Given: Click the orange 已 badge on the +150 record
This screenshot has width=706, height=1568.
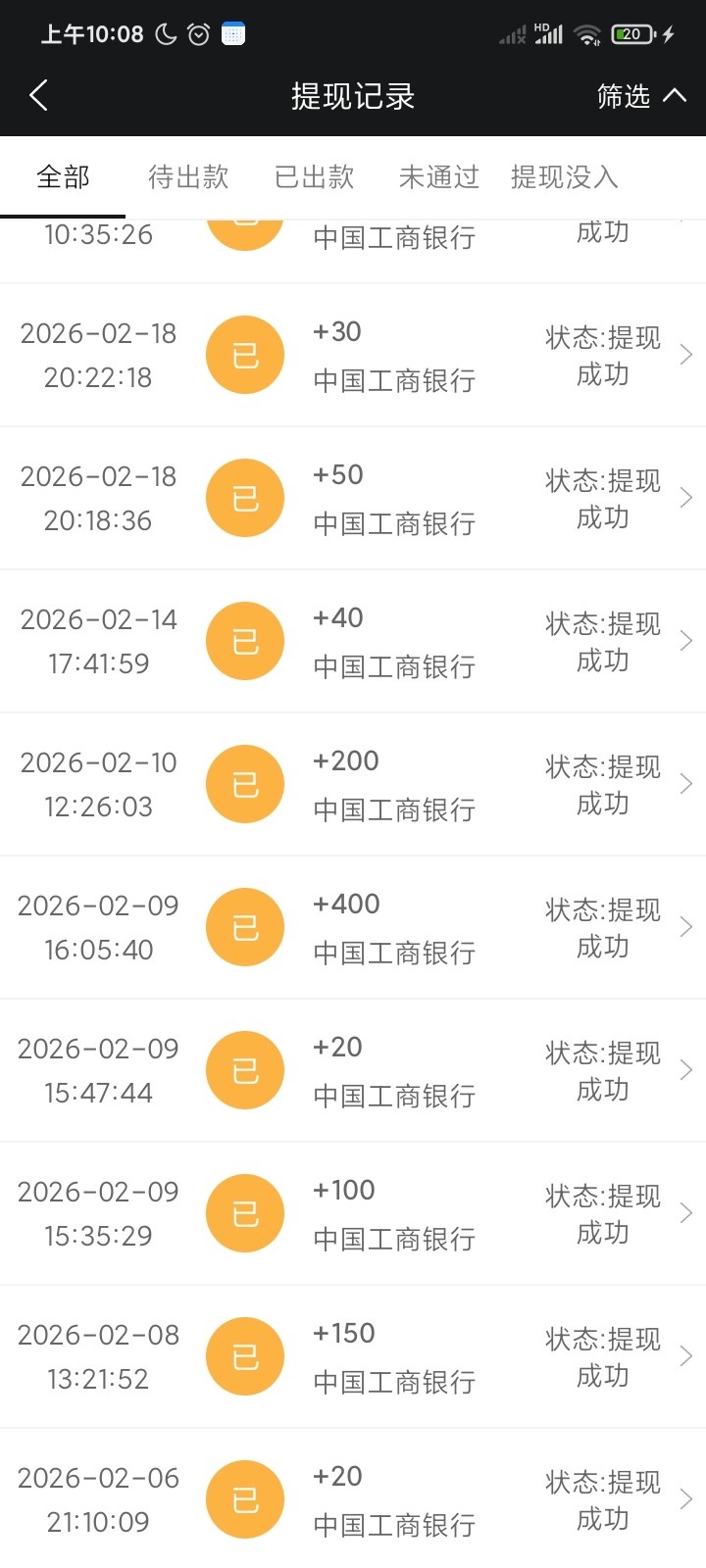Looking at the screenshot, I should (244, 1355).
